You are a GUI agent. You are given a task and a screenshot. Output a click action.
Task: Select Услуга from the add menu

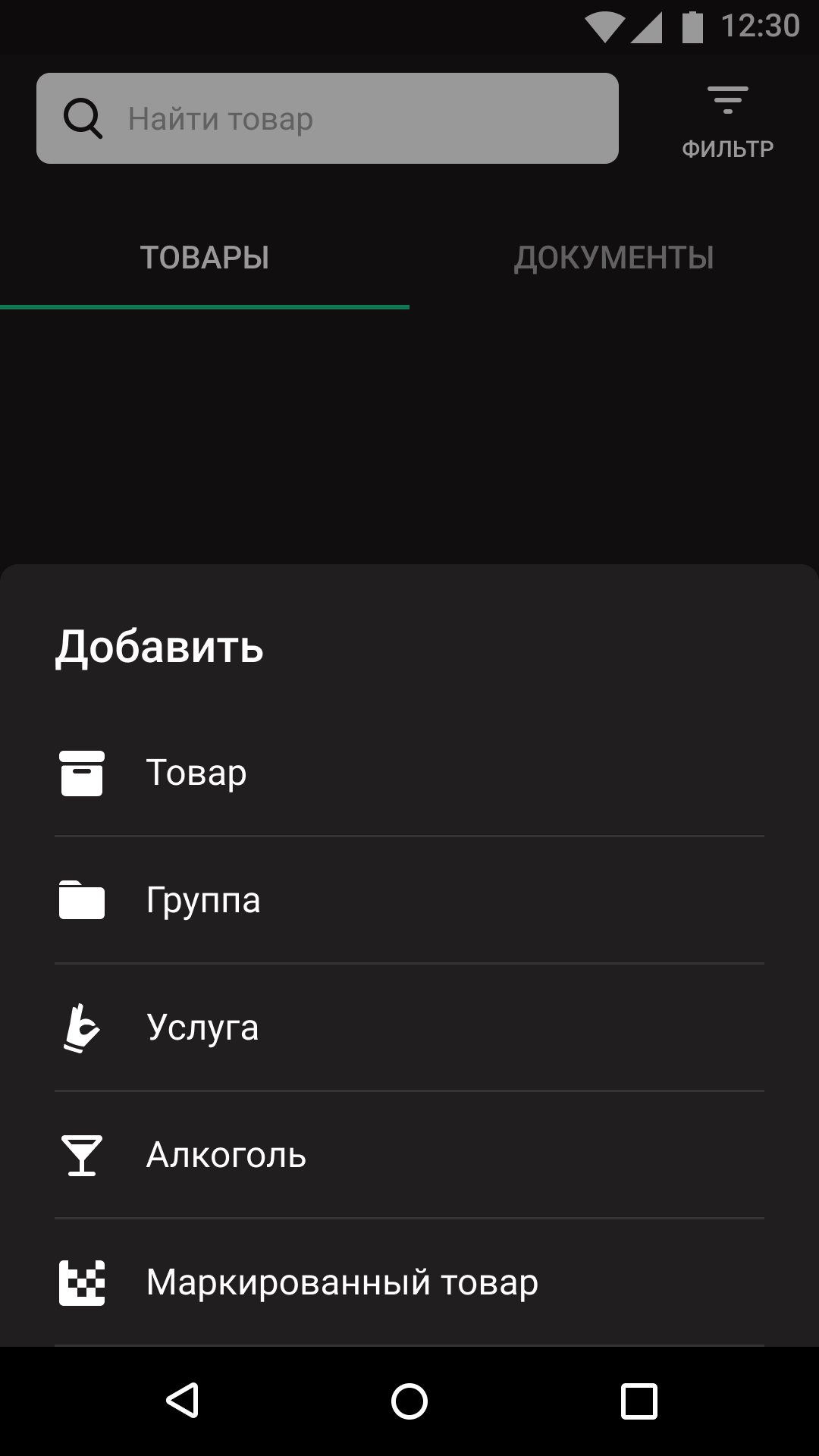(x=409, y=1028)
